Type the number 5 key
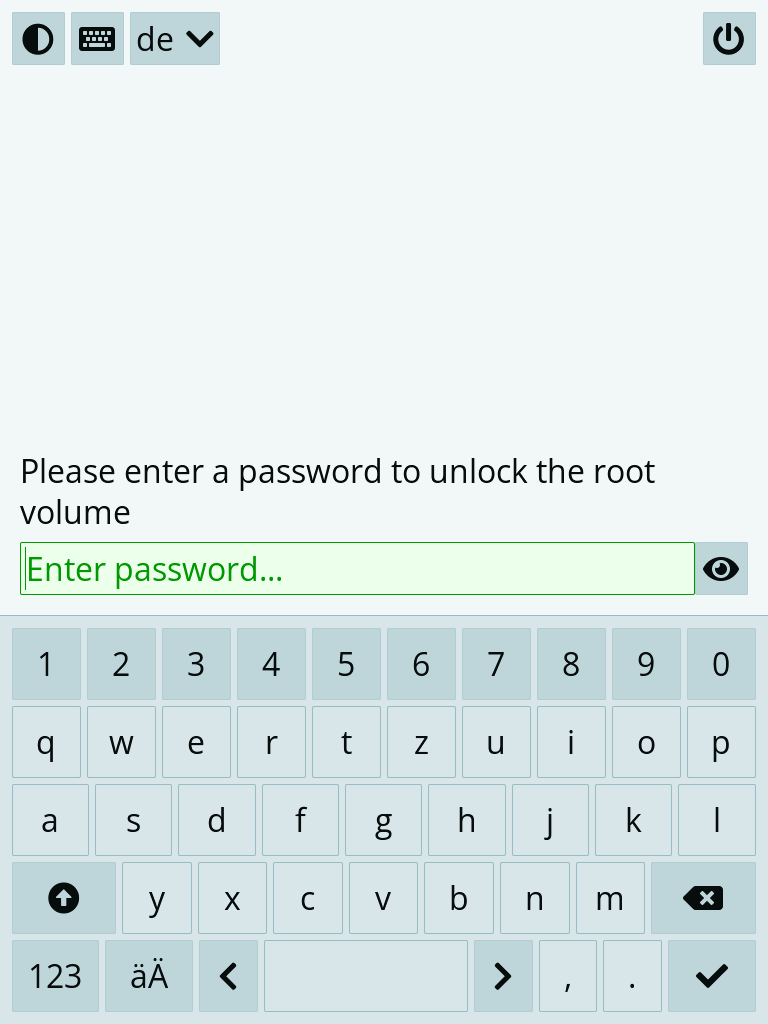This screenshot has height=1024, width=768. pos(346,664)
